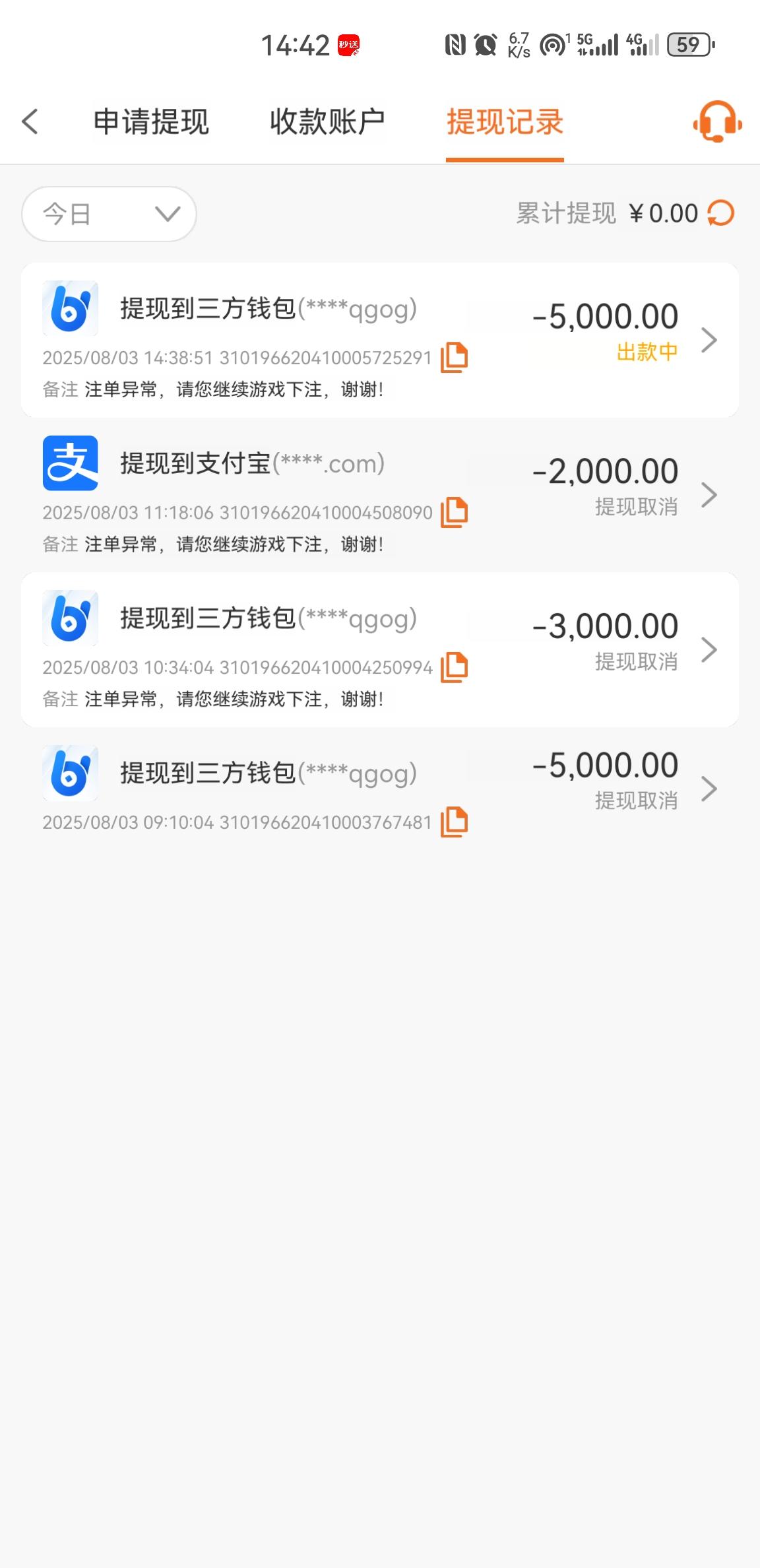Copy order number ending in 5725291
Viewport: 760px width, 1568px height.
pos(454,357)
